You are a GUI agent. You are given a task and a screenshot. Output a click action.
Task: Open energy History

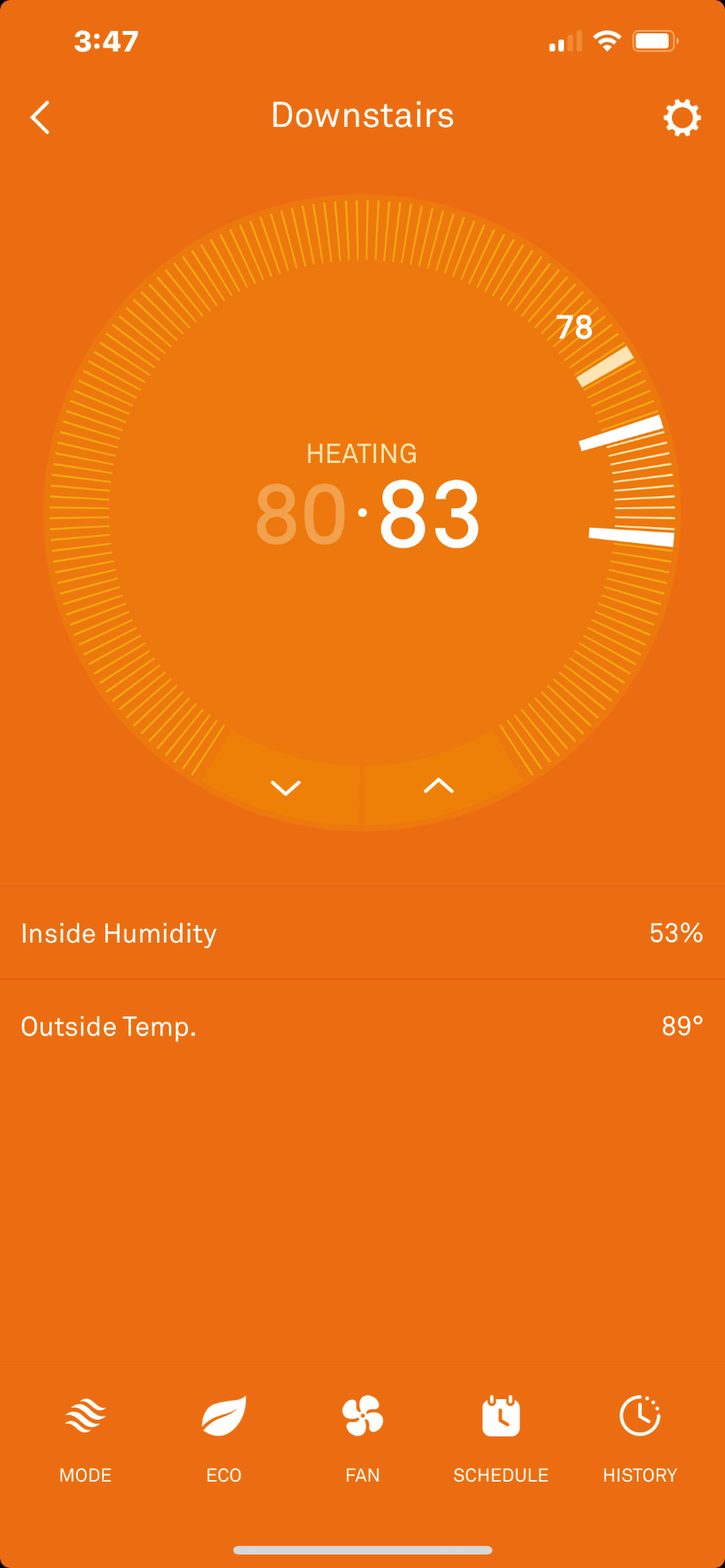[x=640, y=1439]
